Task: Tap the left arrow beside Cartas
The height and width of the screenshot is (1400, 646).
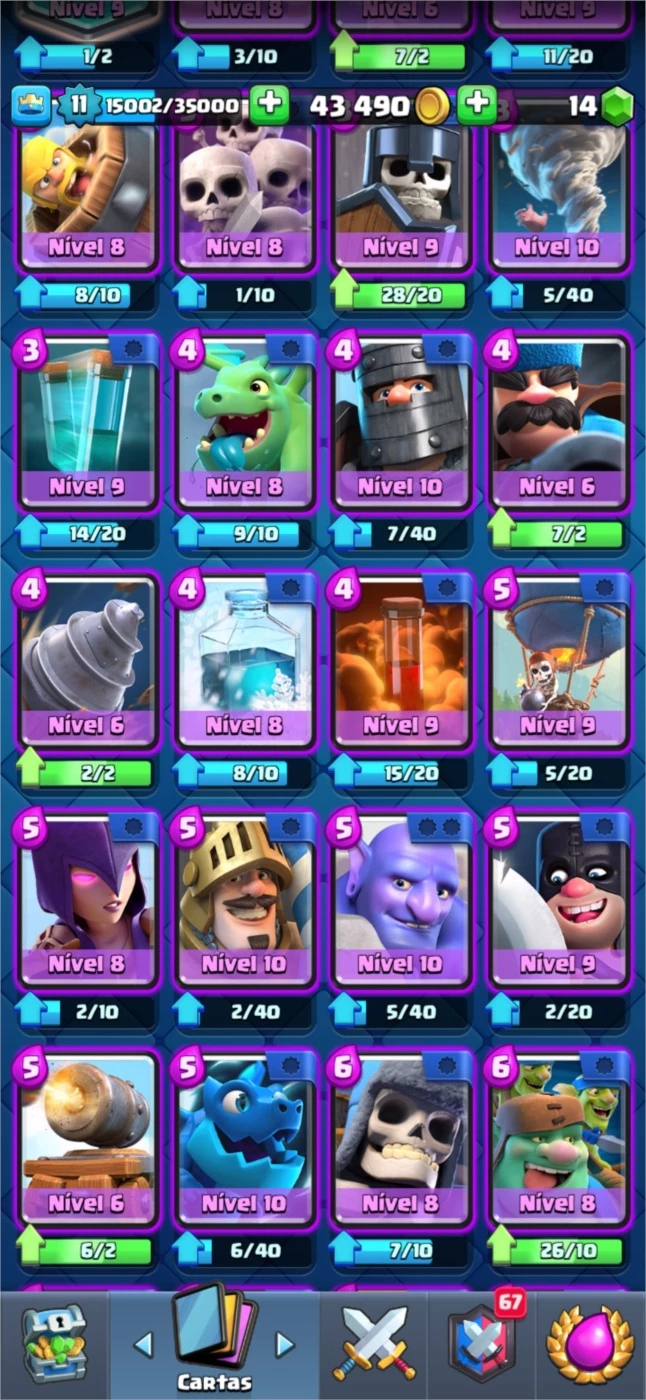Action: click(x=143, y=1343)
